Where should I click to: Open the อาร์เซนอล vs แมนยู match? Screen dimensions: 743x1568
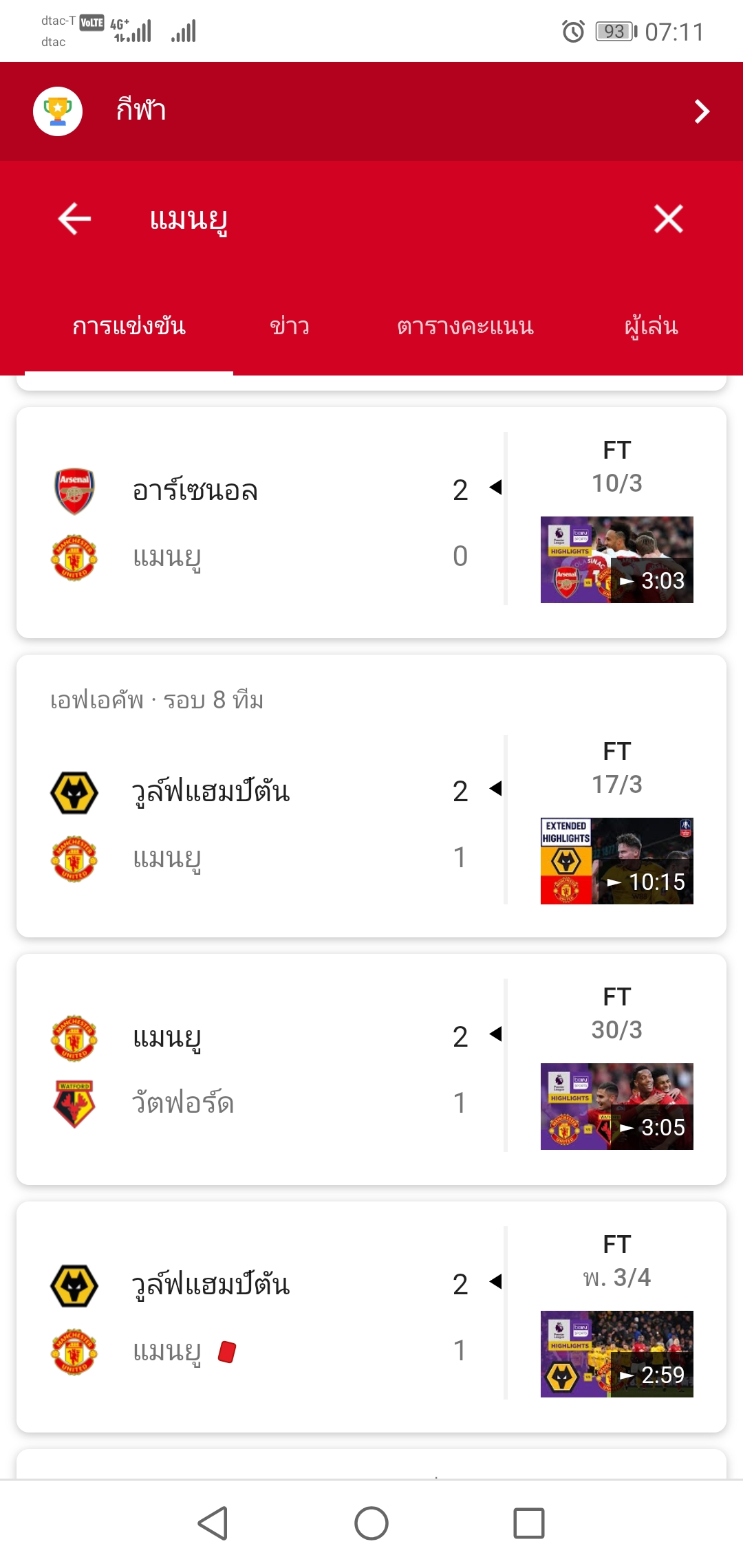tap(261, 523)
